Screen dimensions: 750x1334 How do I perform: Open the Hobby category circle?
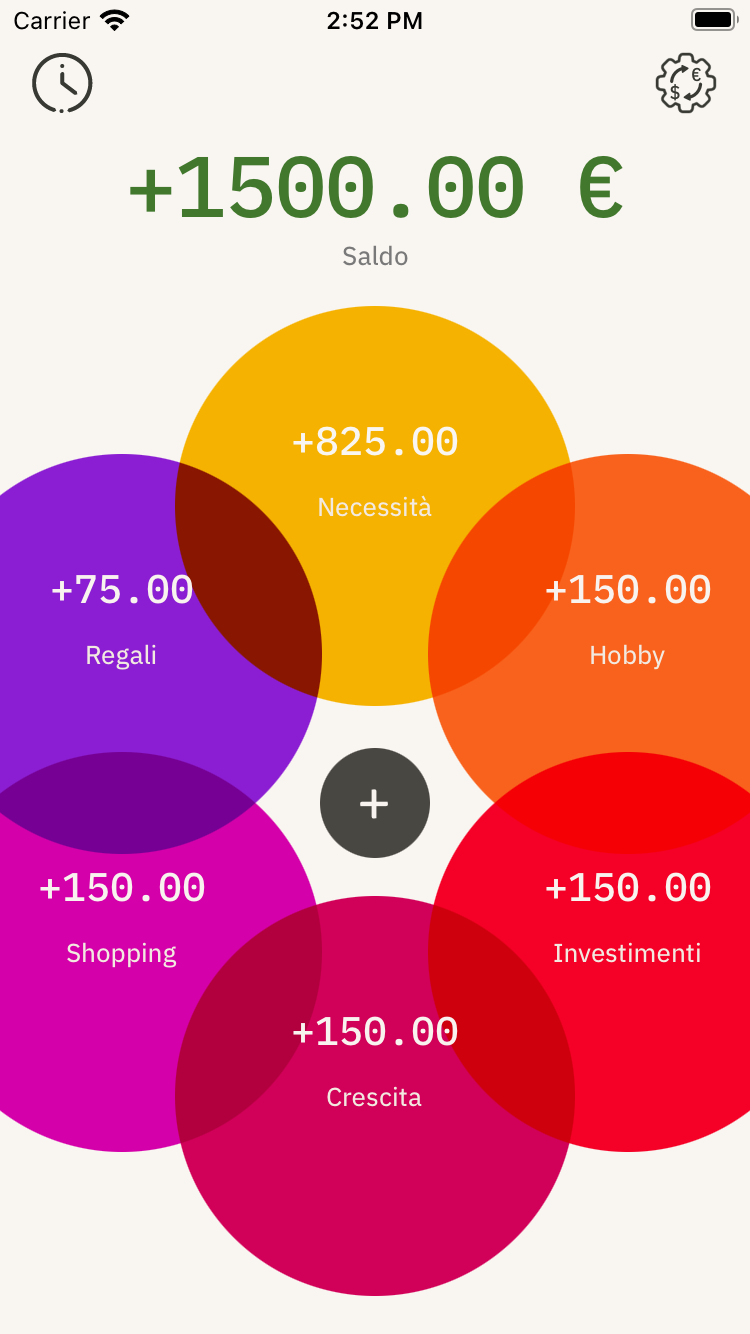628,620
